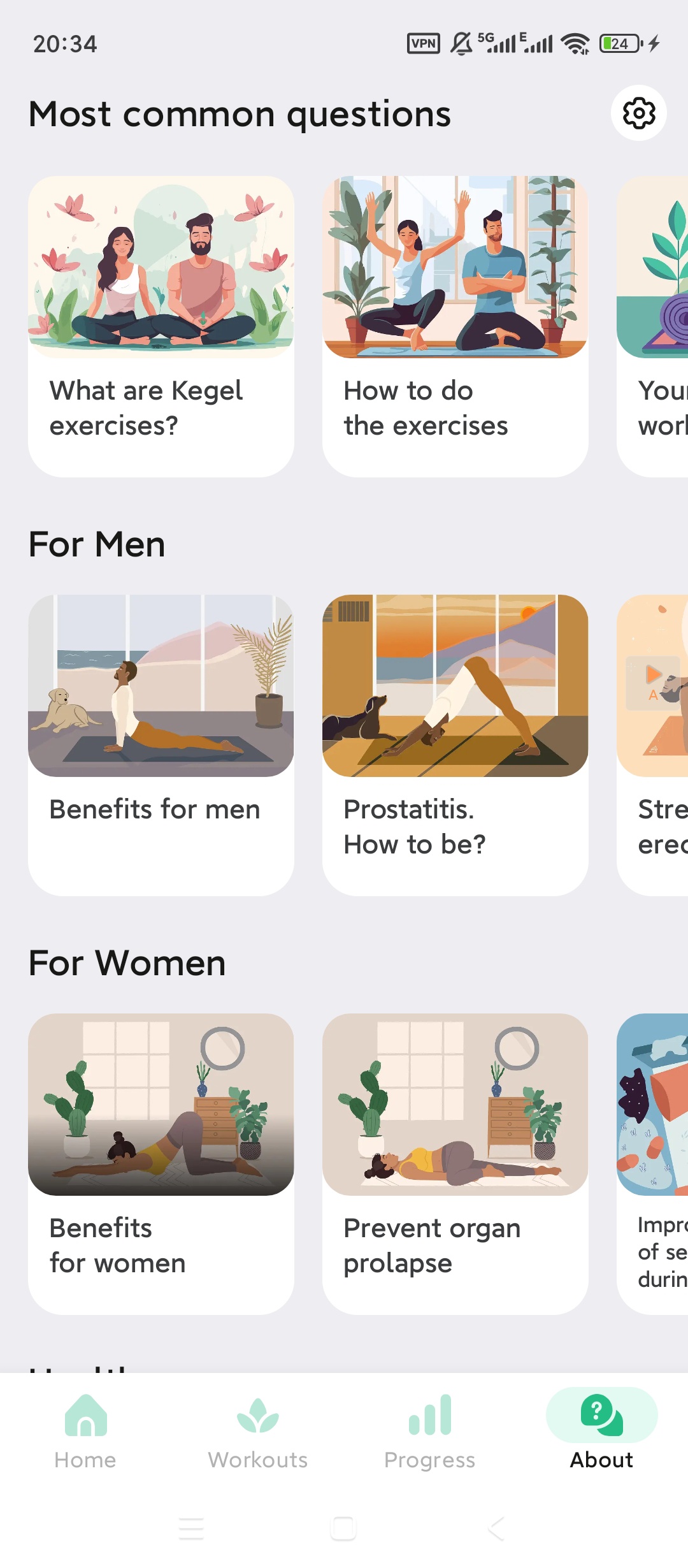Tap the system back button
This screenshot has height=1568, width=688.
pos(496,1528)
